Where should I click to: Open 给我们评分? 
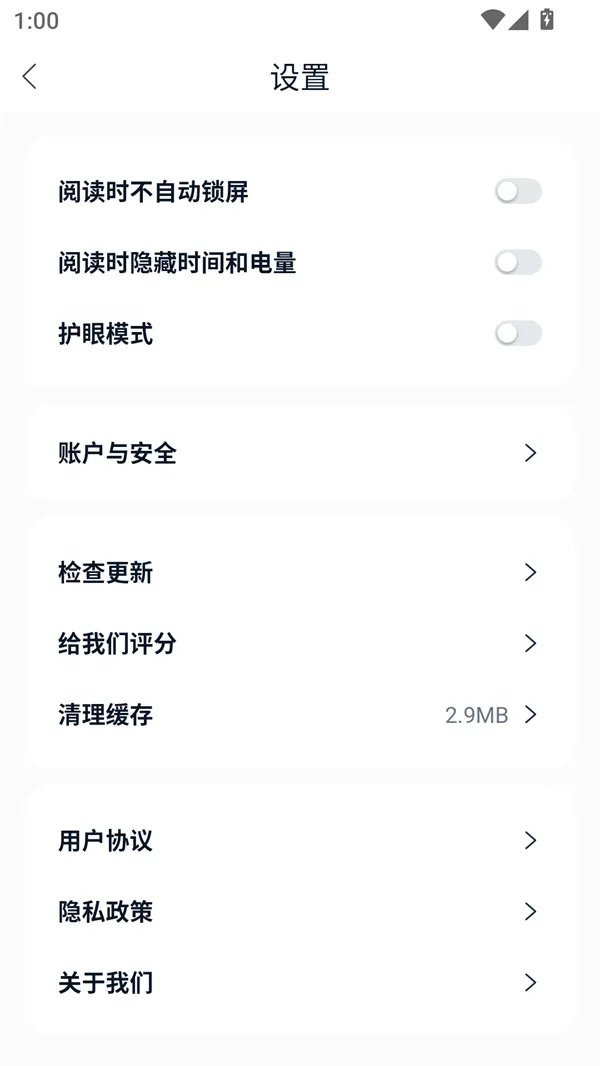(x=300, y=643)
